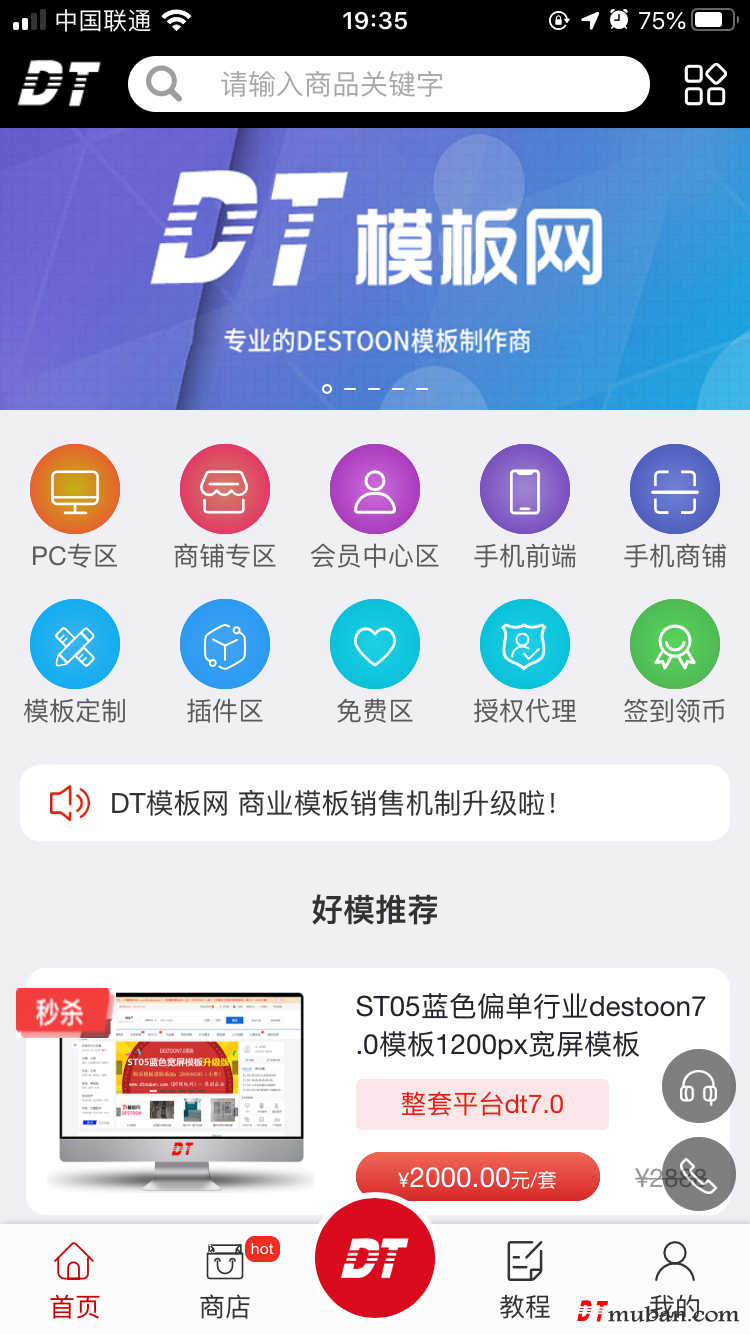Tap the product keyword search box

(390, 84)
